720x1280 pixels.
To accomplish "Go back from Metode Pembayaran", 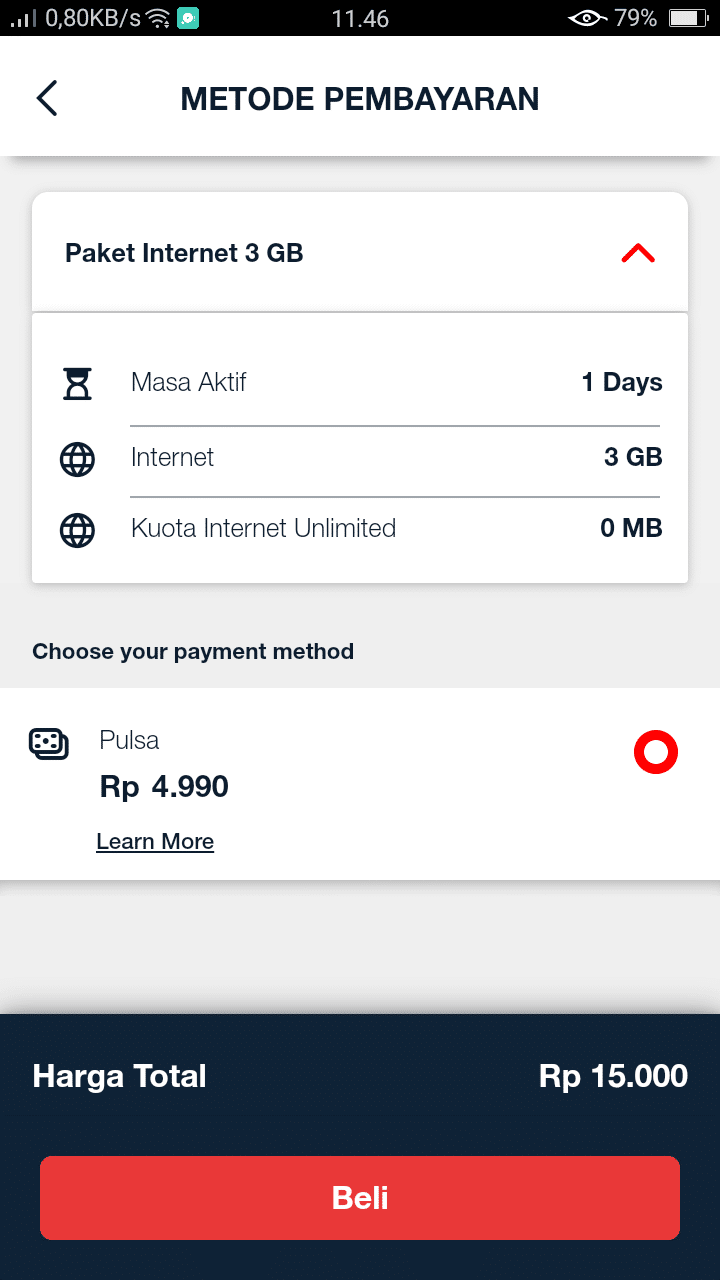I will 47,99.
